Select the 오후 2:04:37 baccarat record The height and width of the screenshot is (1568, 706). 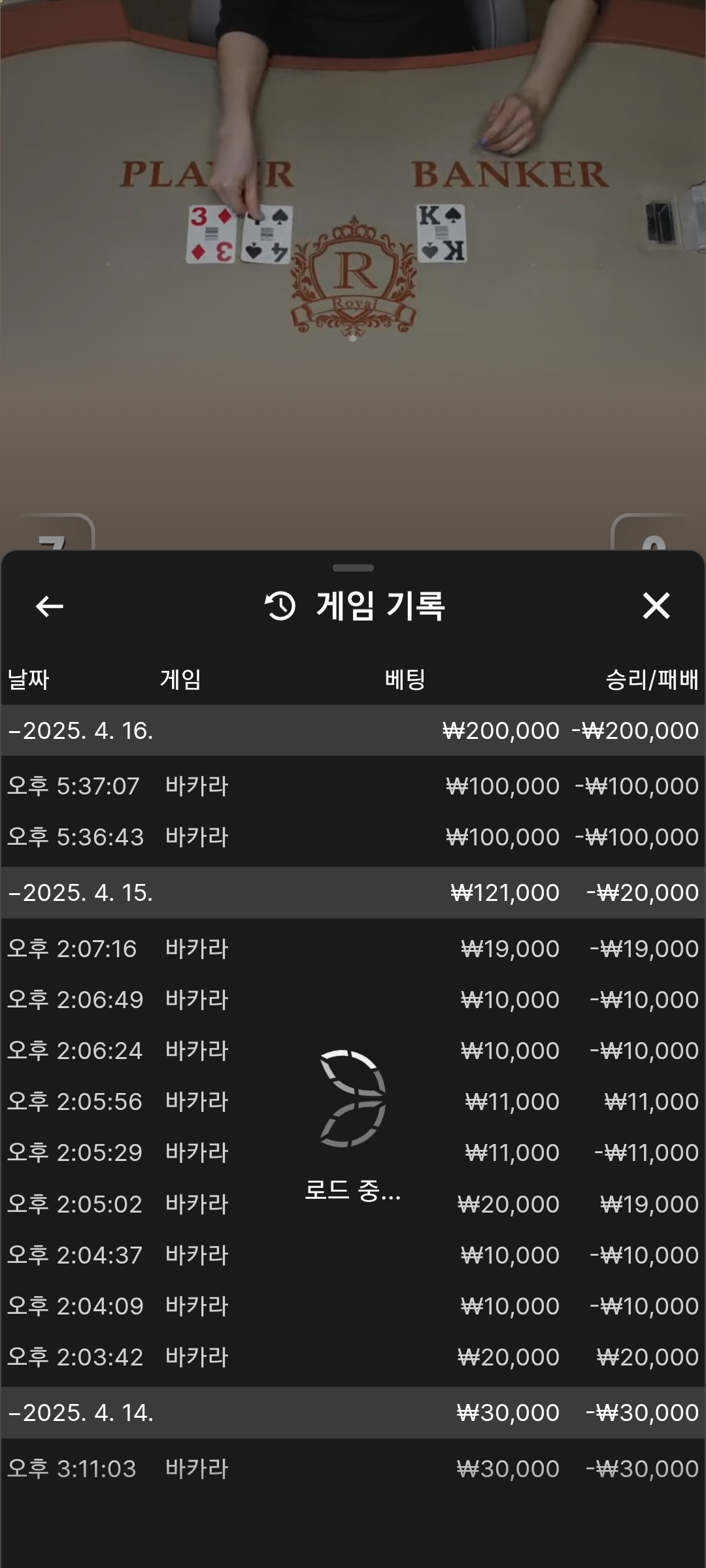353,1255
